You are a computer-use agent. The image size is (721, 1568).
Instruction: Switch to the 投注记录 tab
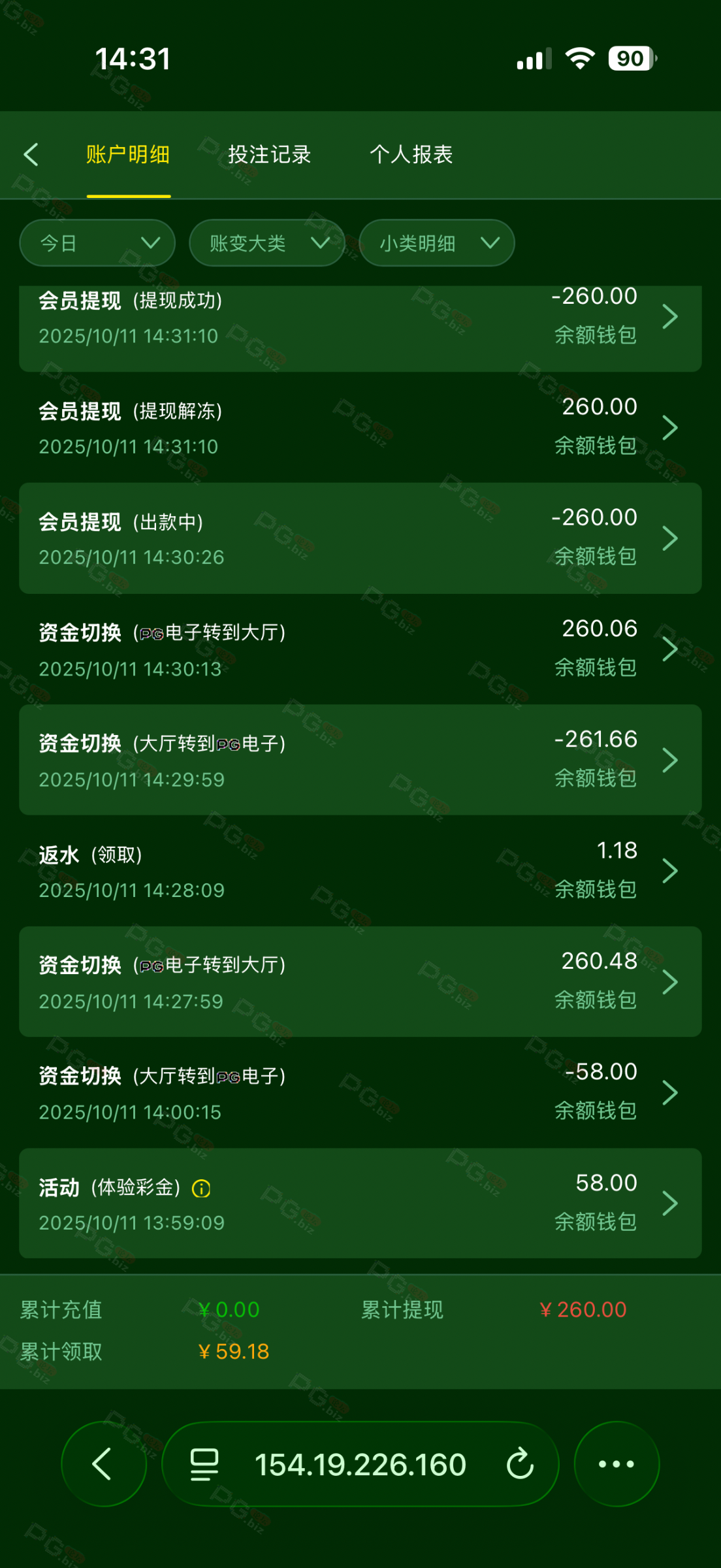(x=269, y=155)
